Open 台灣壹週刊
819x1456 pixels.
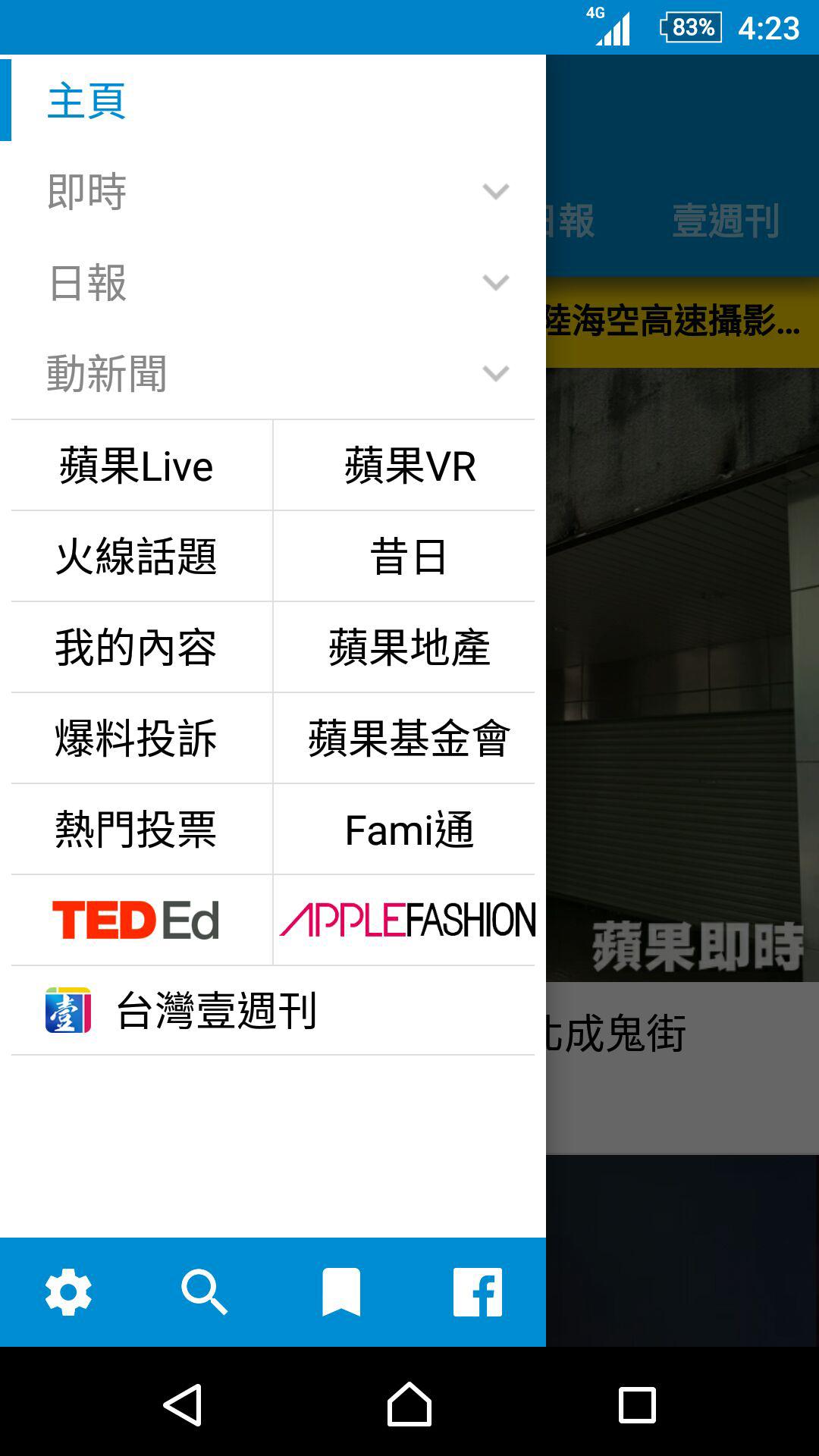click(x=273, y=1010)
